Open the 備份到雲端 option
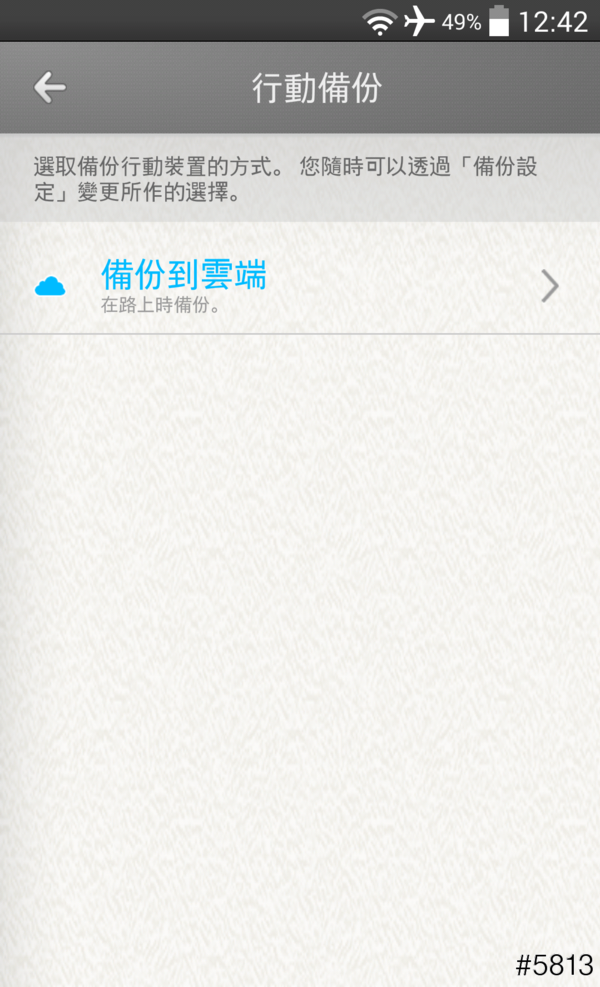Viewport: 600px width, 987px height. [300, 286]
